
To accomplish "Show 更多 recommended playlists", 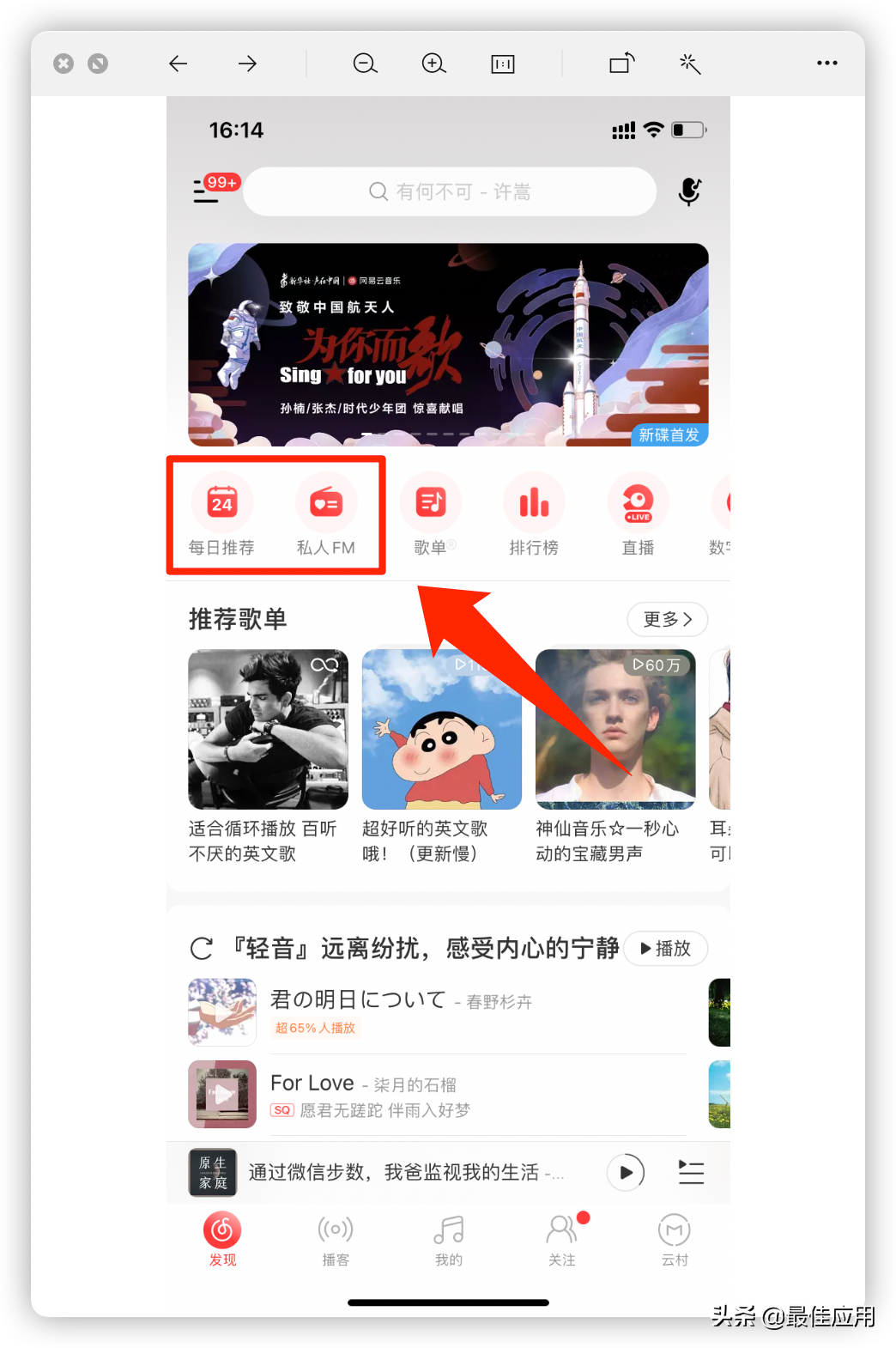I will click(667, 619).
